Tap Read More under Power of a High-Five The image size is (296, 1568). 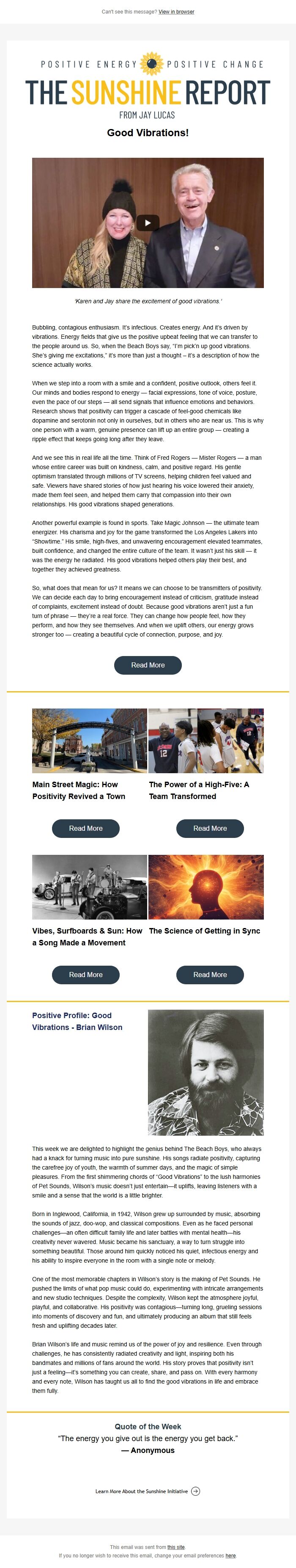click(210, 828)
